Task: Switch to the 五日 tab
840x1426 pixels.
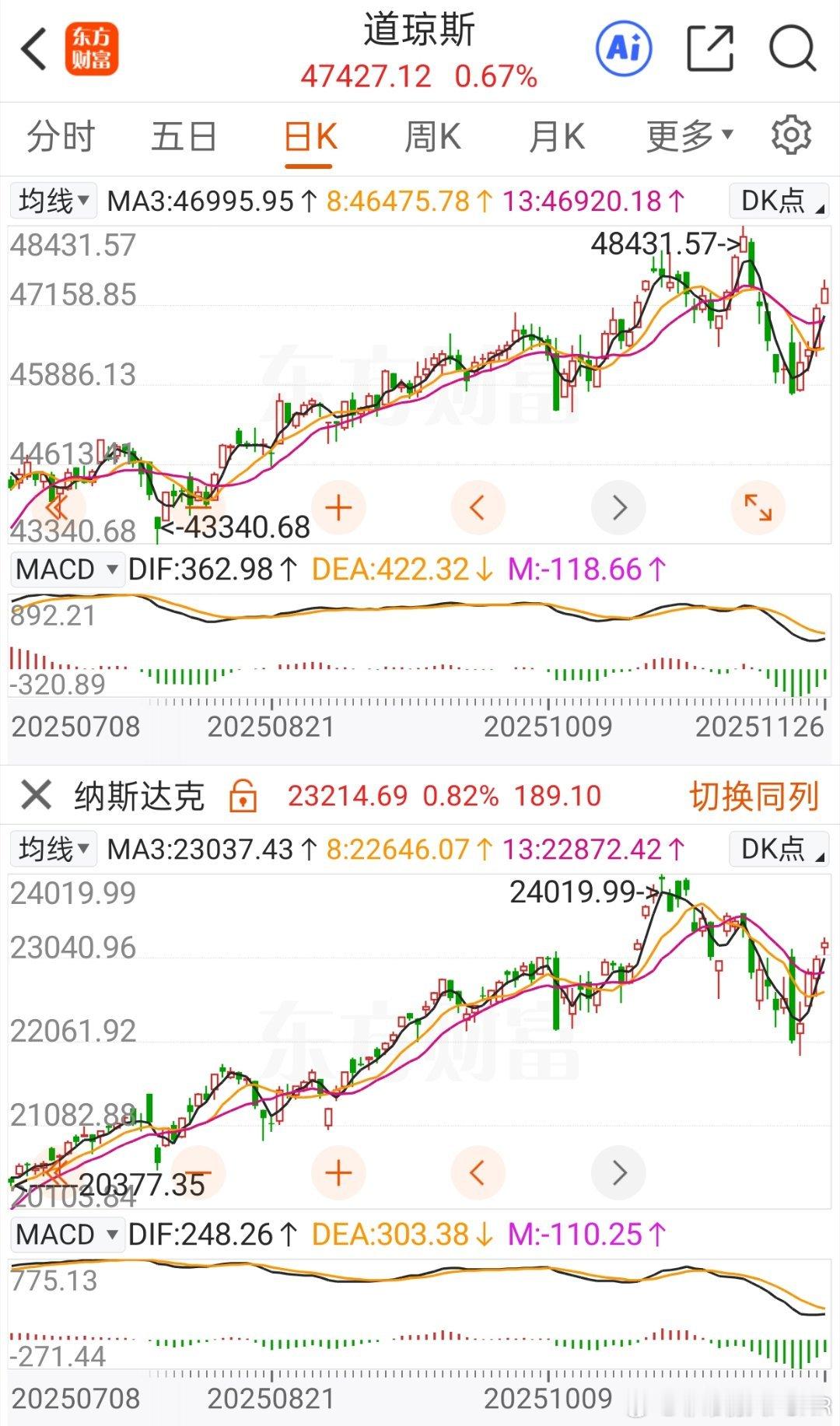Action: pyautogui.click(x=184, y=137)
